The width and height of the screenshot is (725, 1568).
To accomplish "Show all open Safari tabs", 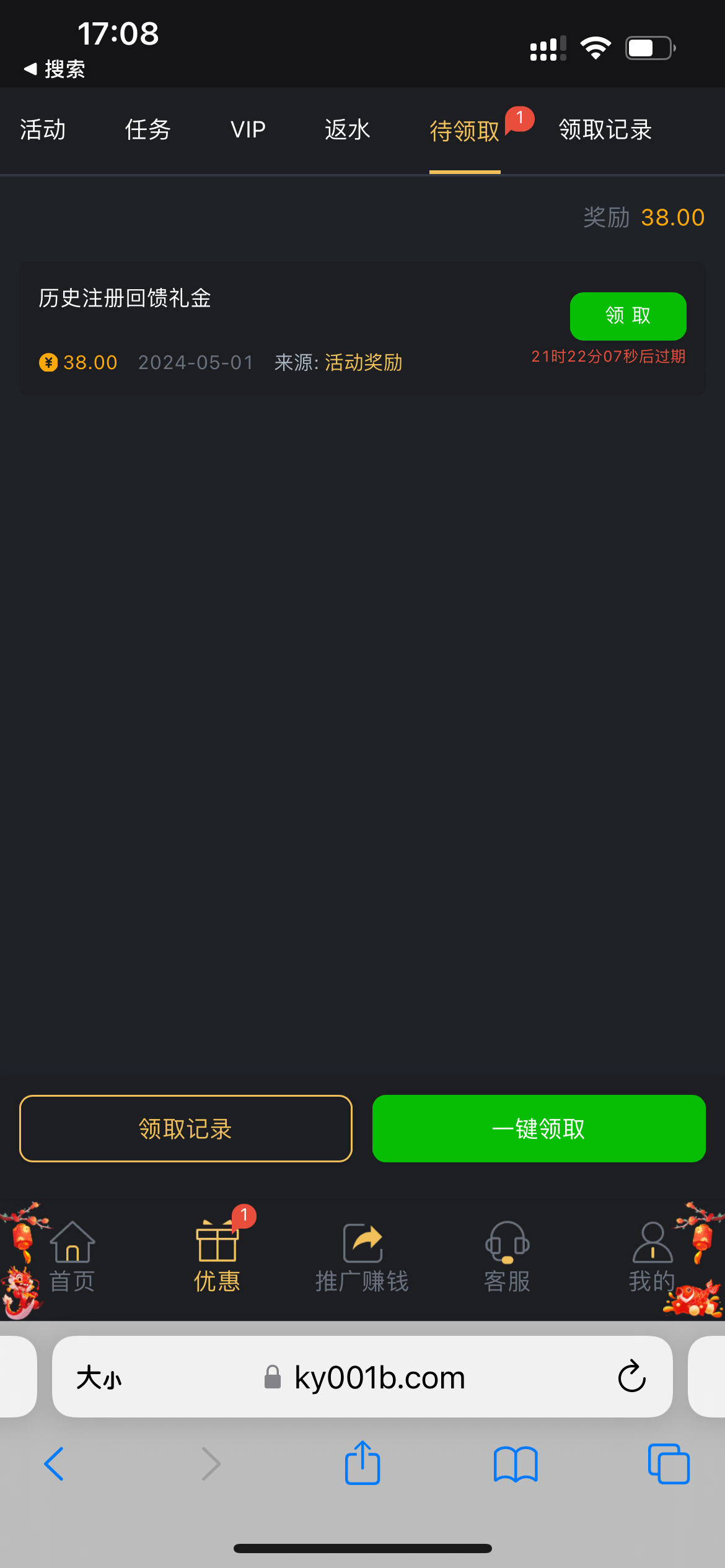I will coord(668,1464).
